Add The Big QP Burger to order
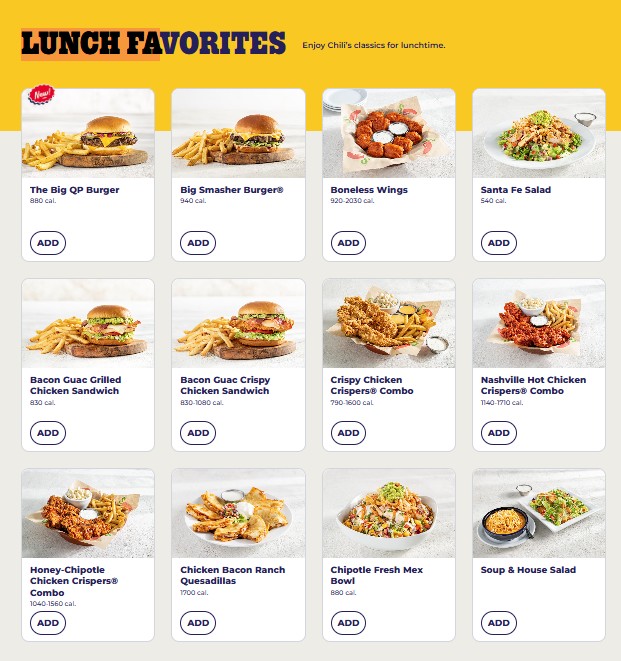 click(48, 243)
